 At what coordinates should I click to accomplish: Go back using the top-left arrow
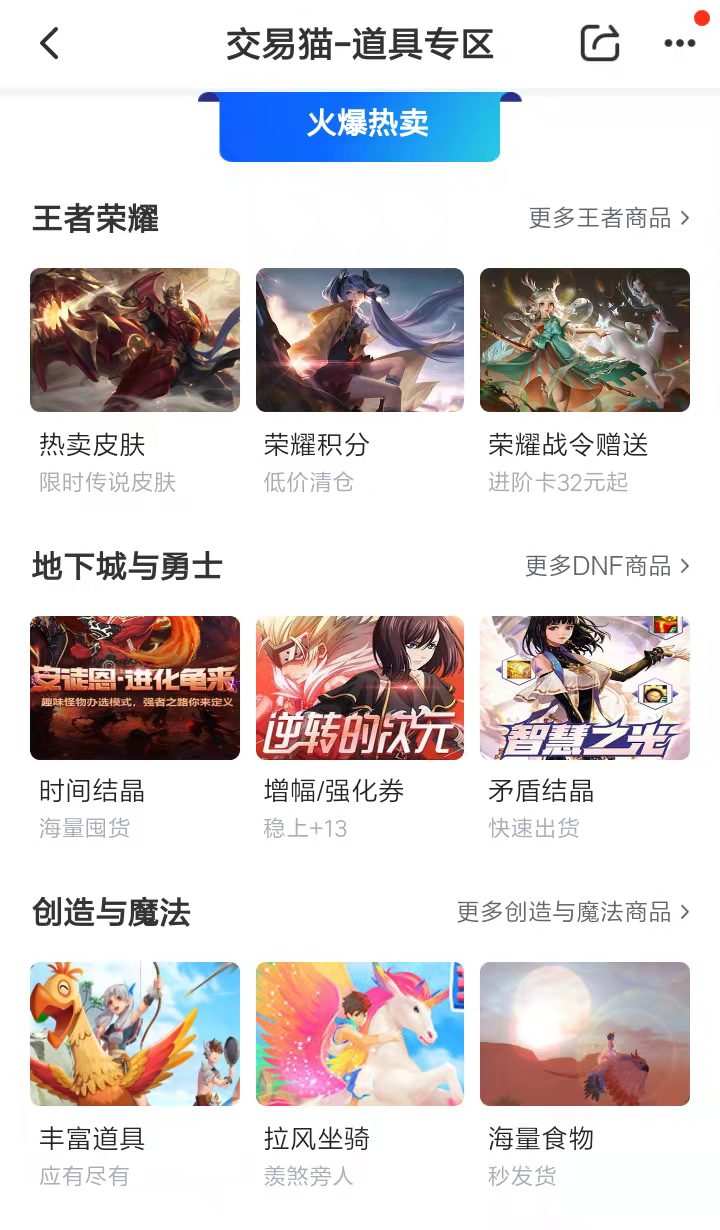49,44
